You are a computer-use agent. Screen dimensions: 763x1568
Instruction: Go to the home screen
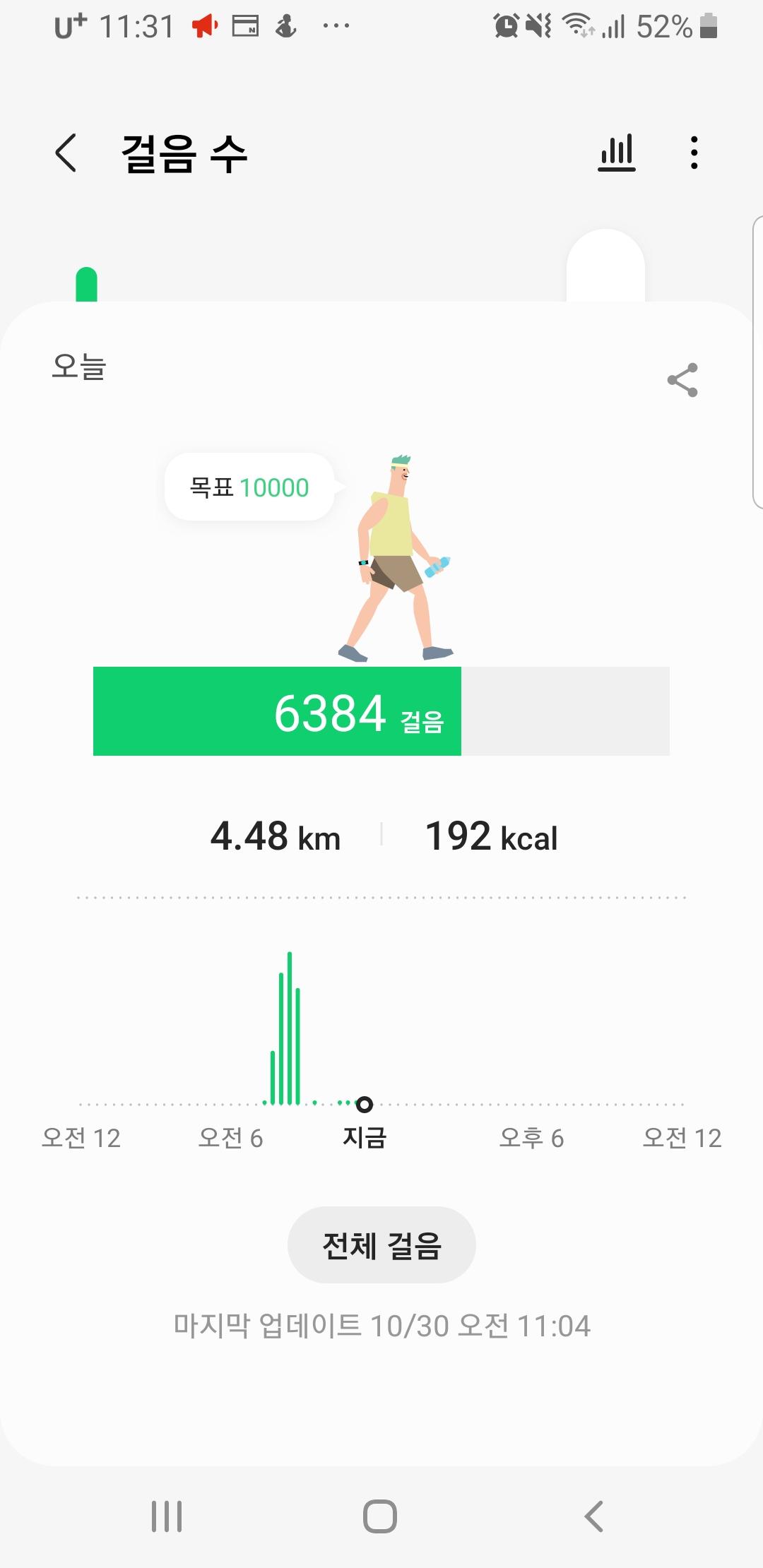(380, 1516)
